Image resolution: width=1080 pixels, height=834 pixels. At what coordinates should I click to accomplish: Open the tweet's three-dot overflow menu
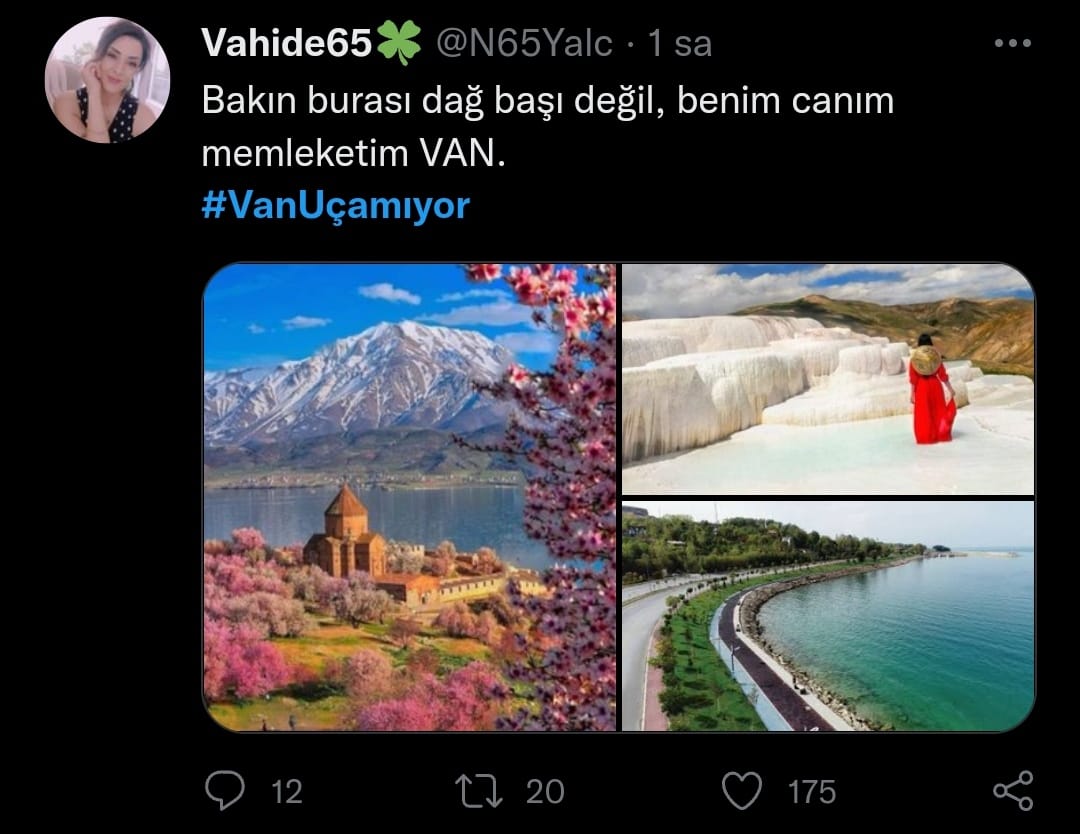[x=1012, y=44]
